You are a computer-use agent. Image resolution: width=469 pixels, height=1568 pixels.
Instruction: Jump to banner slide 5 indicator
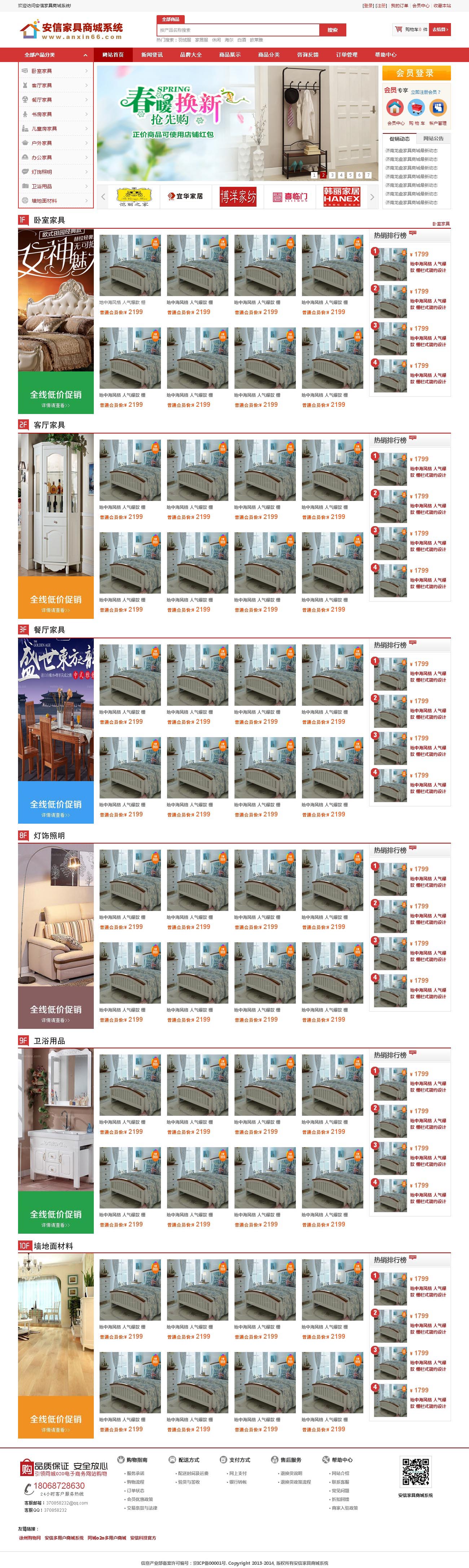pos(350,175)
